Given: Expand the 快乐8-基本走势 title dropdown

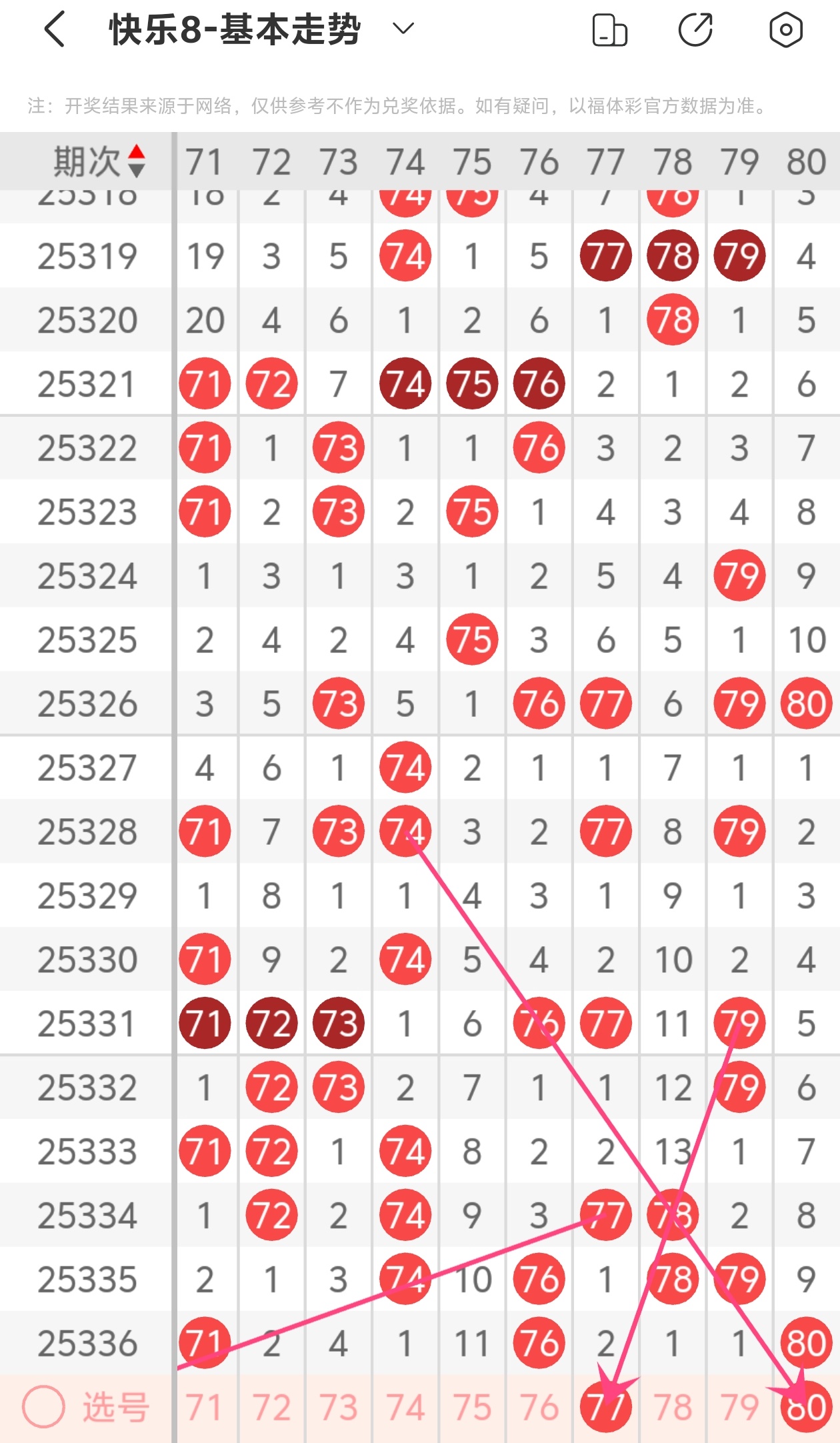Looking at the screenshot, I should click(403, 29).
